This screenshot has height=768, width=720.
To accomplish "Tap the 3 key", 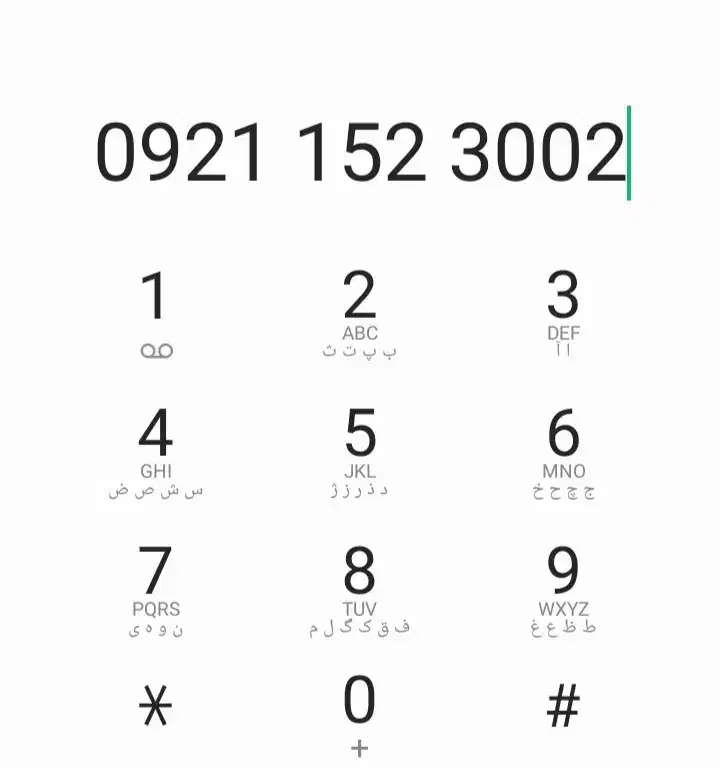I will tap(563, 300).
